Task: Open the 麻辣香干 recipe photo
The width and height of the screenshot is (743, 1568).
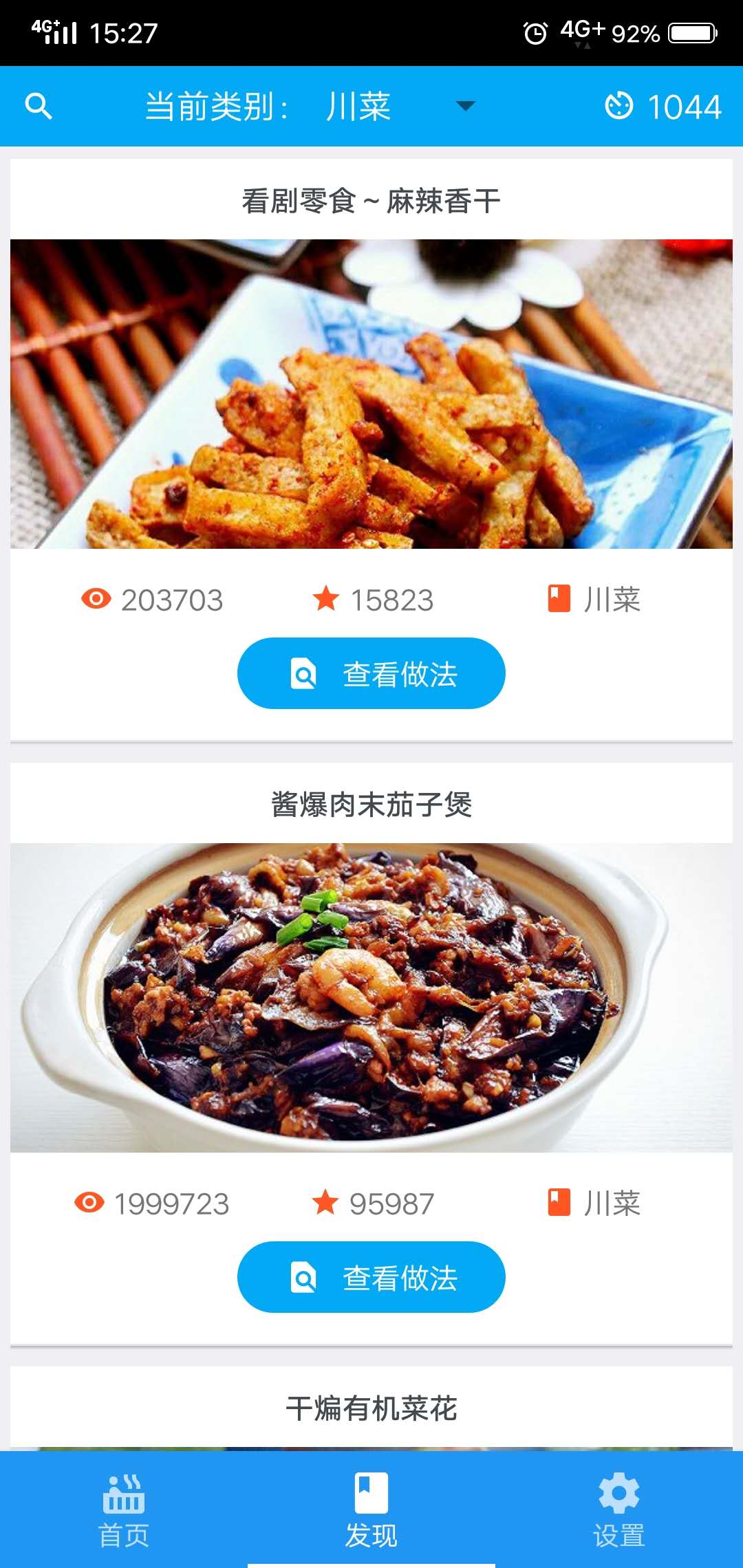Action: pos(371,393)
